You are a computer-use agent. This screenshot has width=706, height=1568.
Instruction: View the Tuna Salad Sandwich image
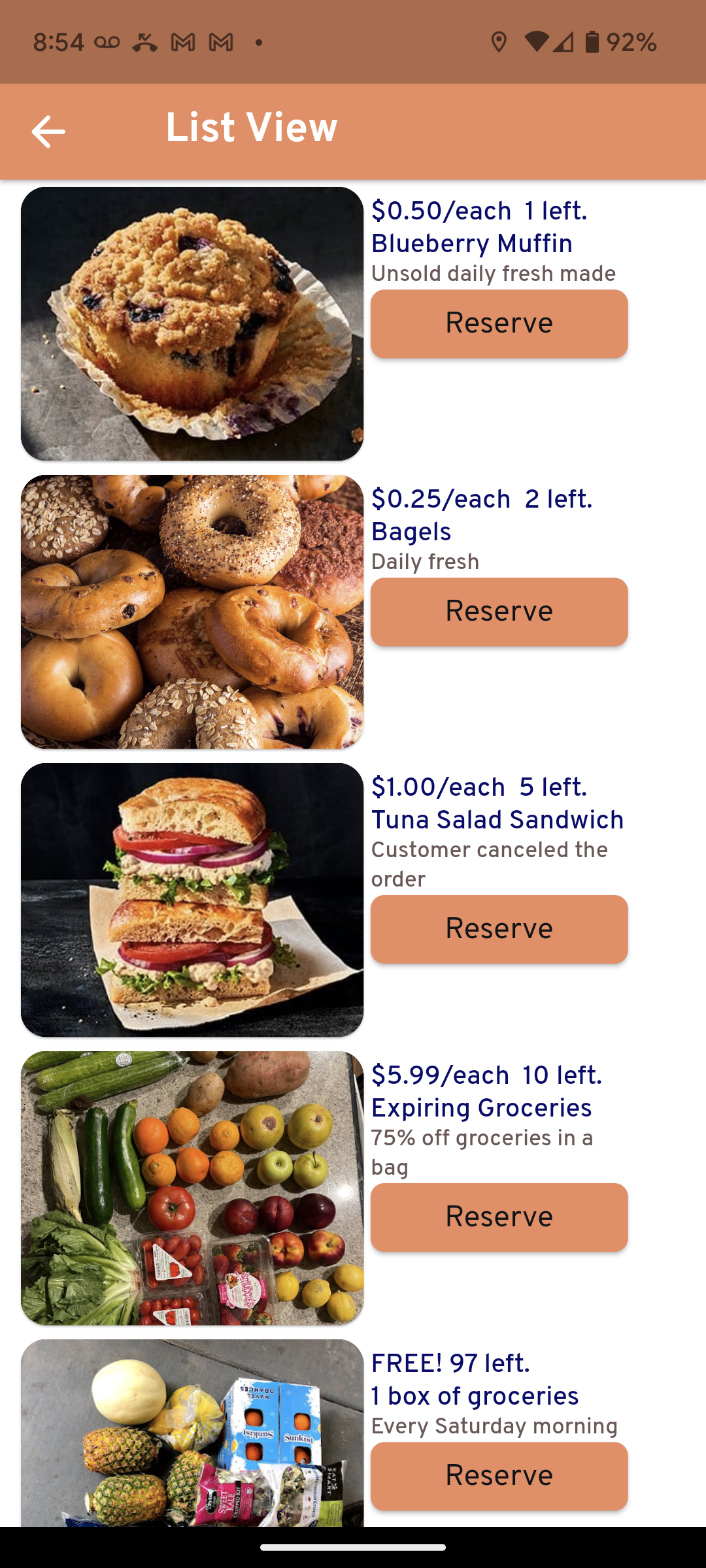(192, 900)
